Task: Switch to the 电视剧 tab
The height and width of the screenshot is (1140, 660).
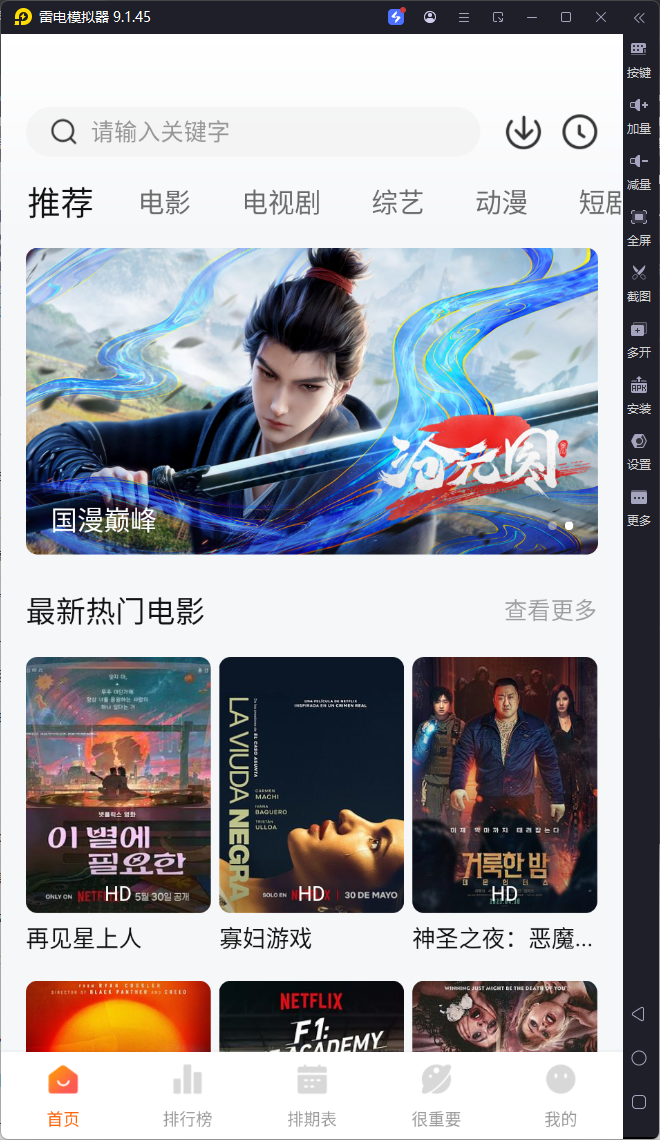Action: click(281, 203)
